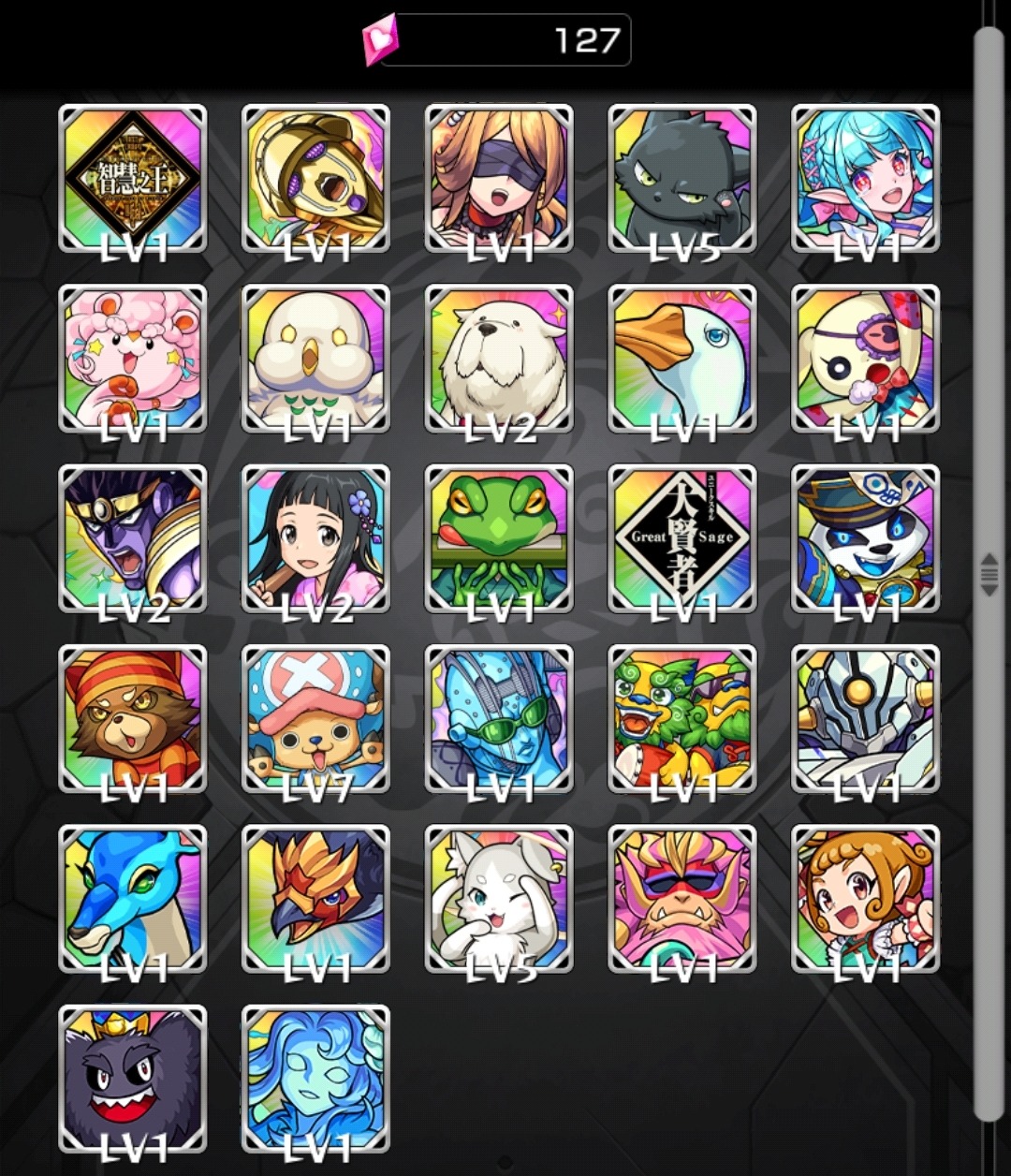Select the blue water spirit face tile
Screen dimensions: 1011x1176
point(315,1079)
